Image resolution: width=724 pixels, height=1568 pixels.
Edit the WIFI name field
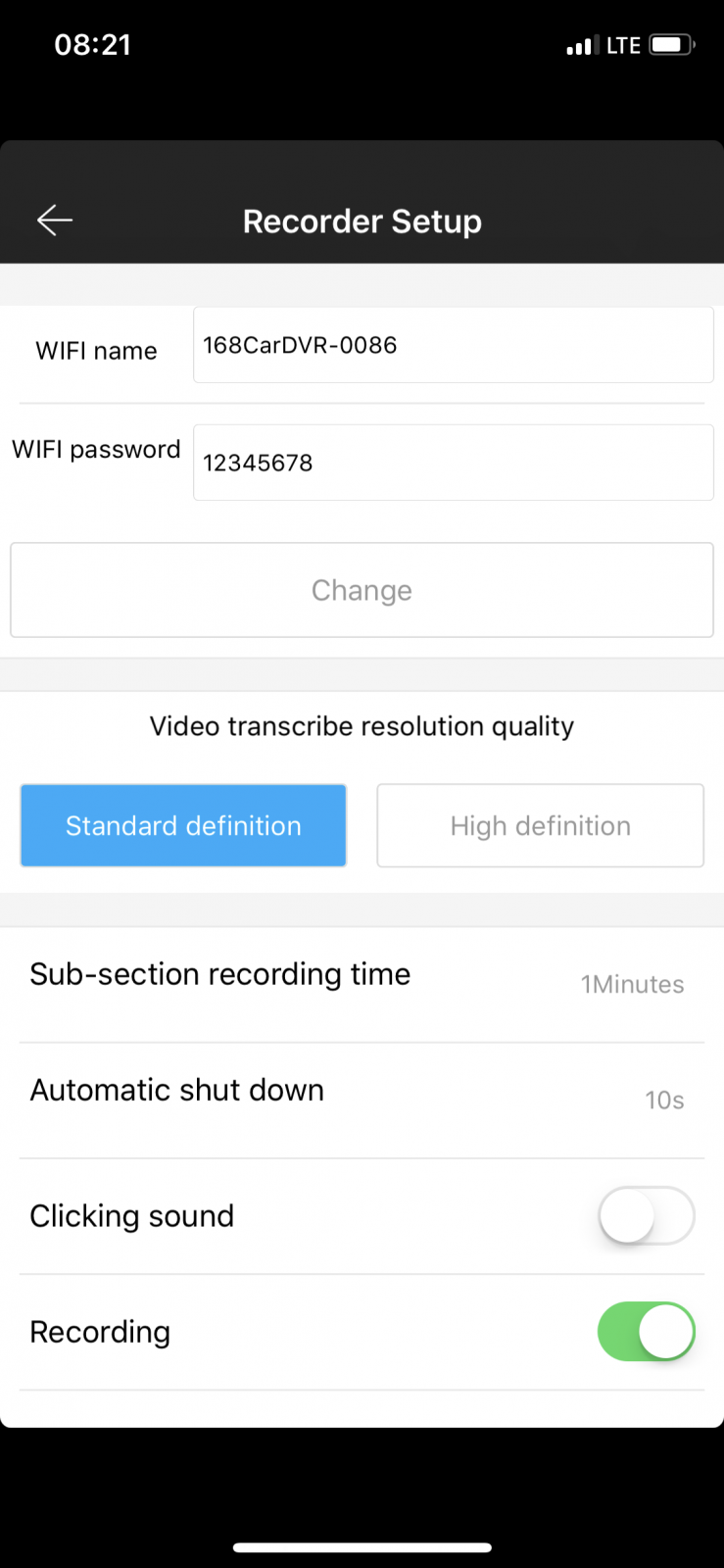click(453, 345)
